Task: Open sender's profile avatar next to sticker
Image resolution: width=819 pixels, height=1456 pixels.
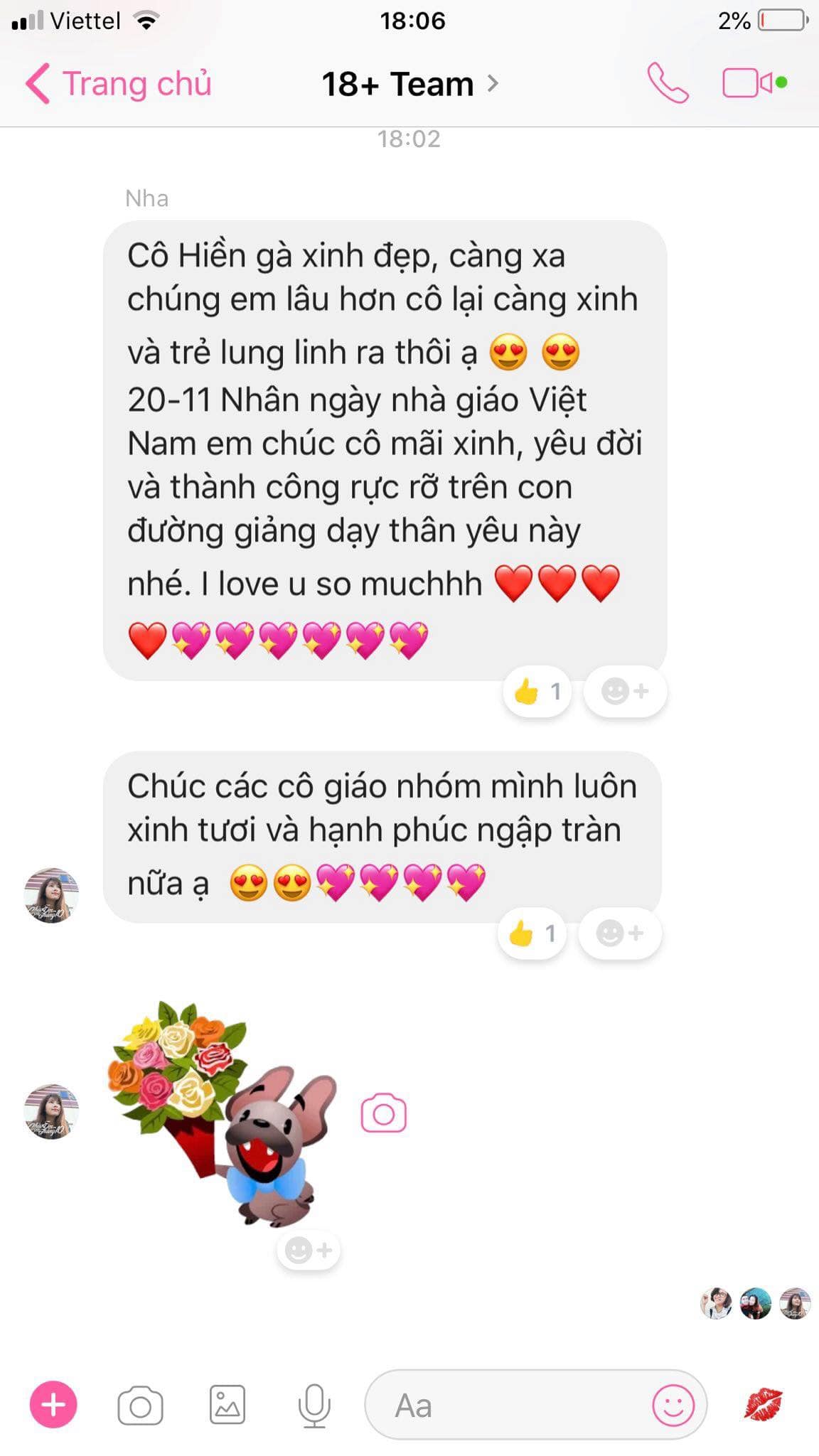Action: (x=51, y=1111)
